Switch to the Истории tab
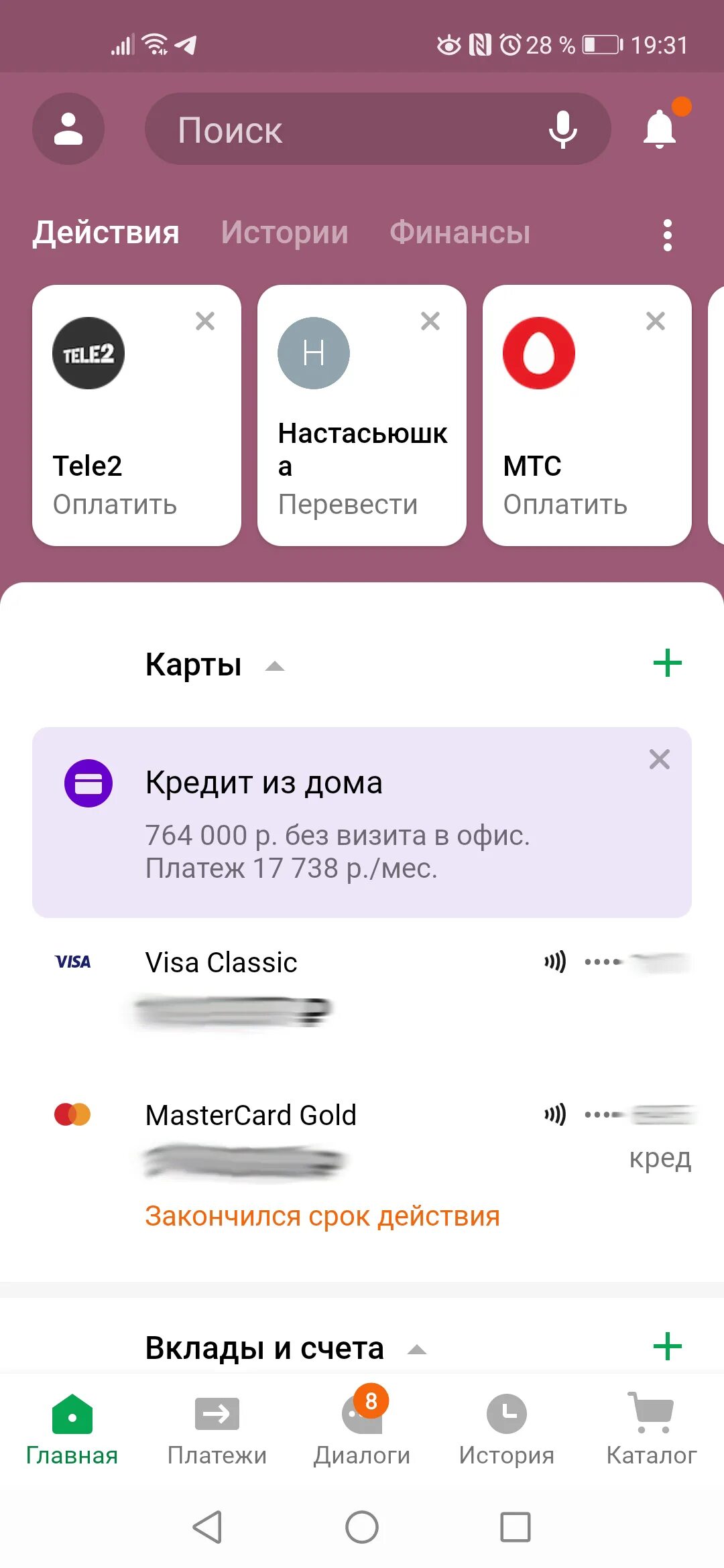The height and width of the screenshot is (1568, 724). [x=284, y=233]
